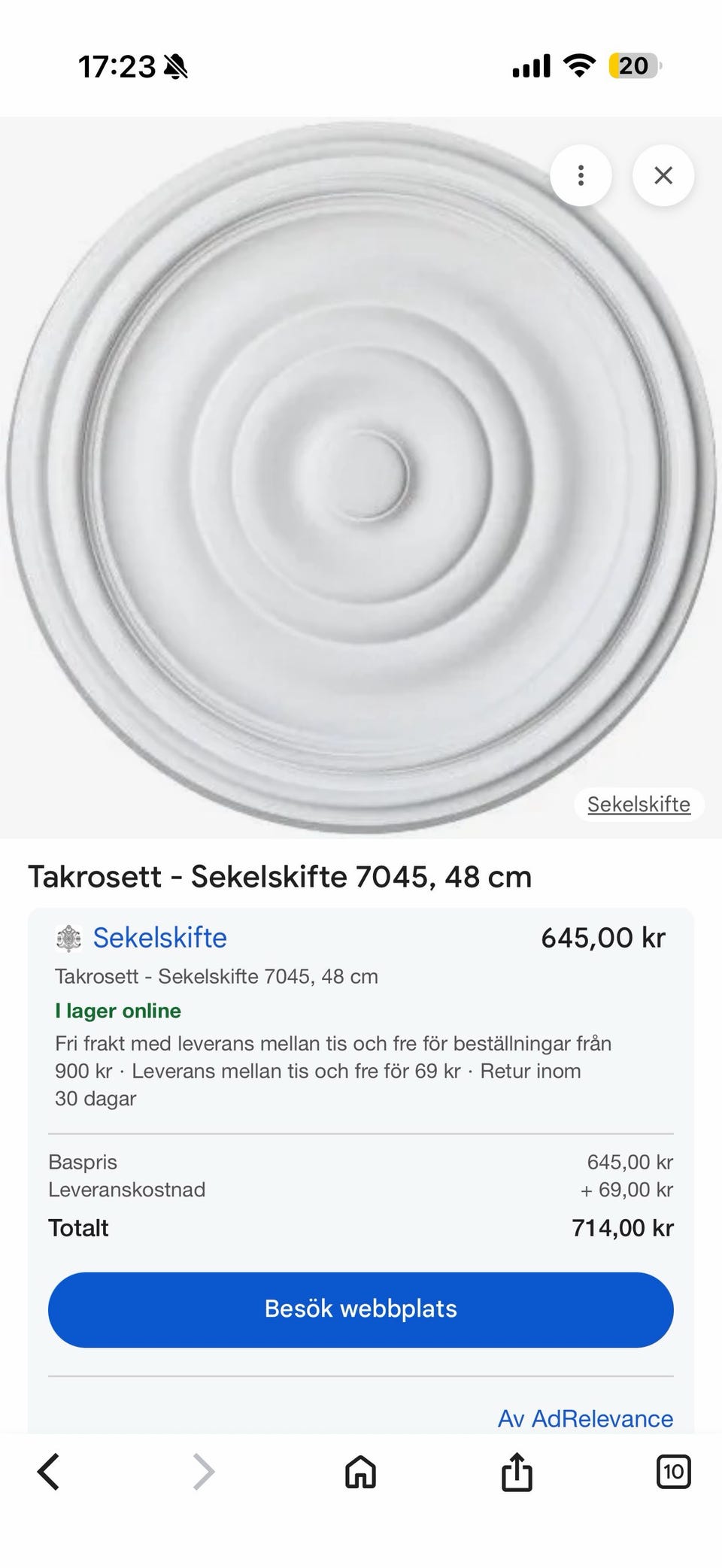Tap the Leveranskostnad shipping cost row

pyautogui.click(x=126, y=1190)
